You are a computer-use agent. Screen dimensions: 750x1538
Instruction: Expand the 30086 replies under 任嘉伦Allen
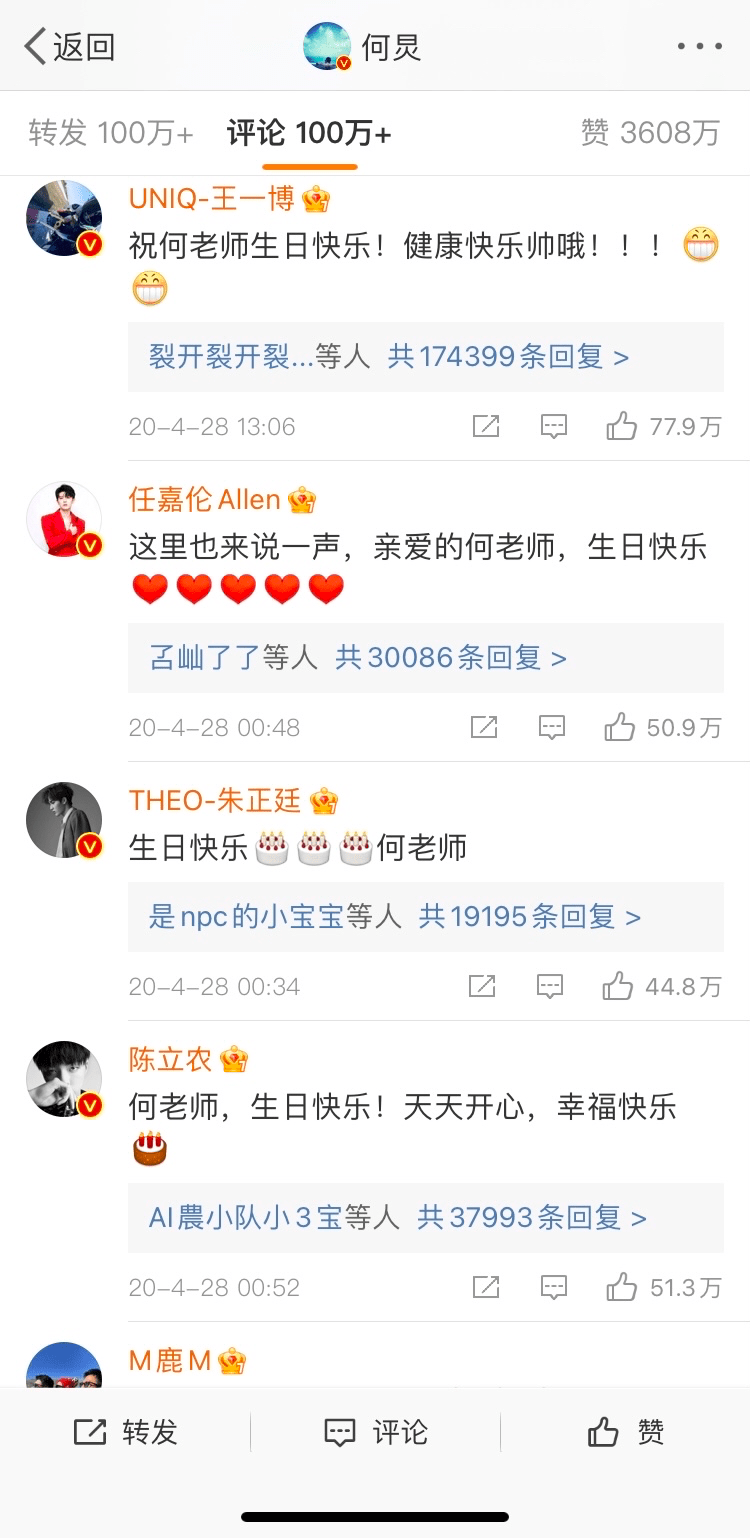point(426,657)
